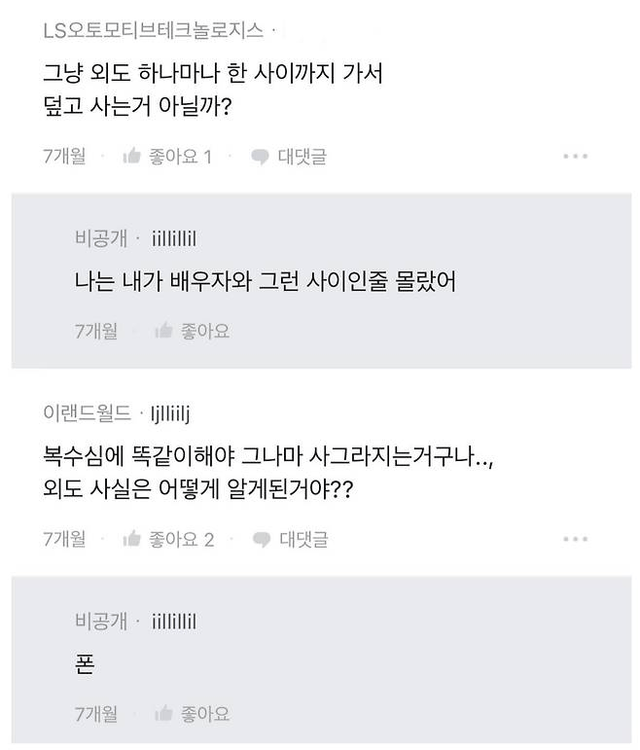Like the 이랜드월드 comment
Screen dimensions: 640x750
coord(167,540)
